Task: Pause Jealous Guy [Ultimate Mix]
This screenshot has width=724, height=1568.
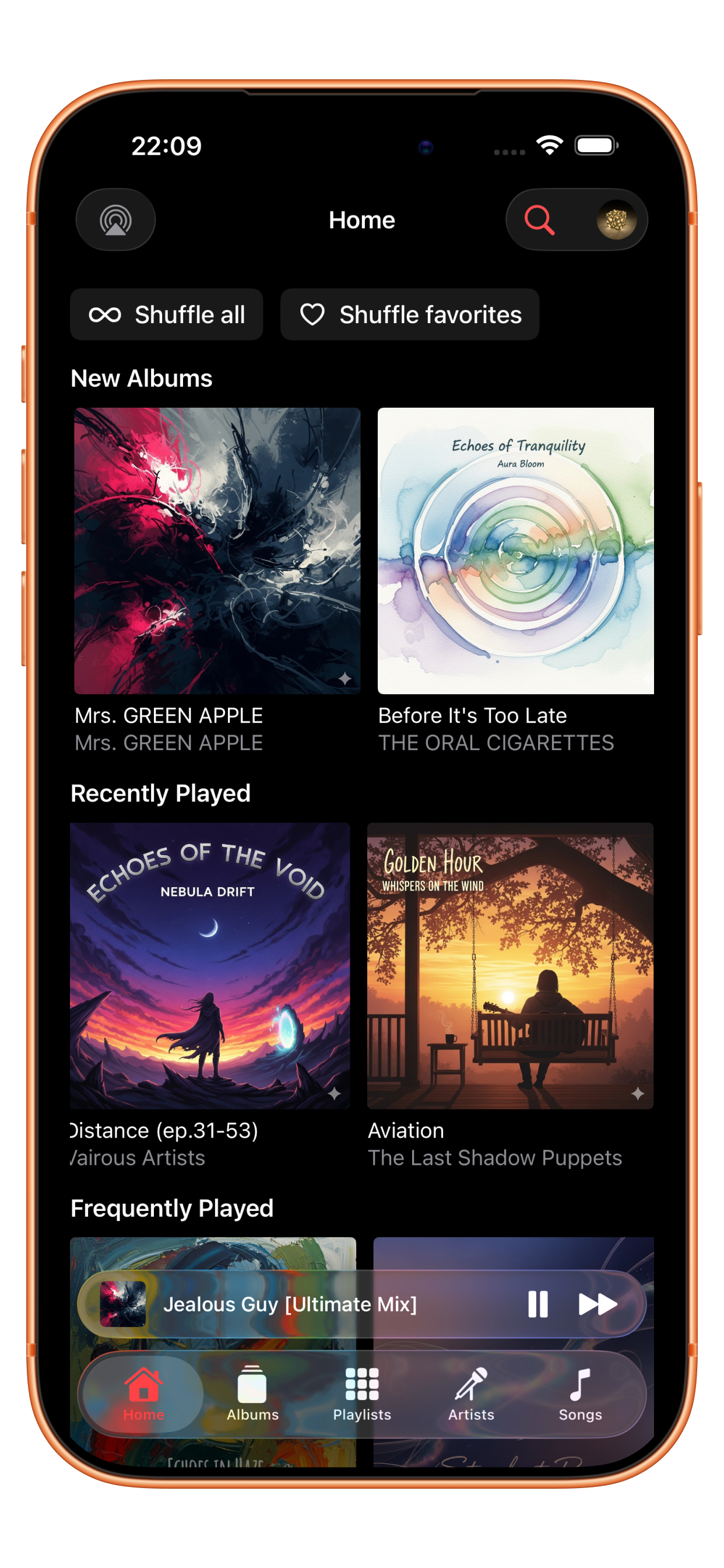Action: (538, 1304)
